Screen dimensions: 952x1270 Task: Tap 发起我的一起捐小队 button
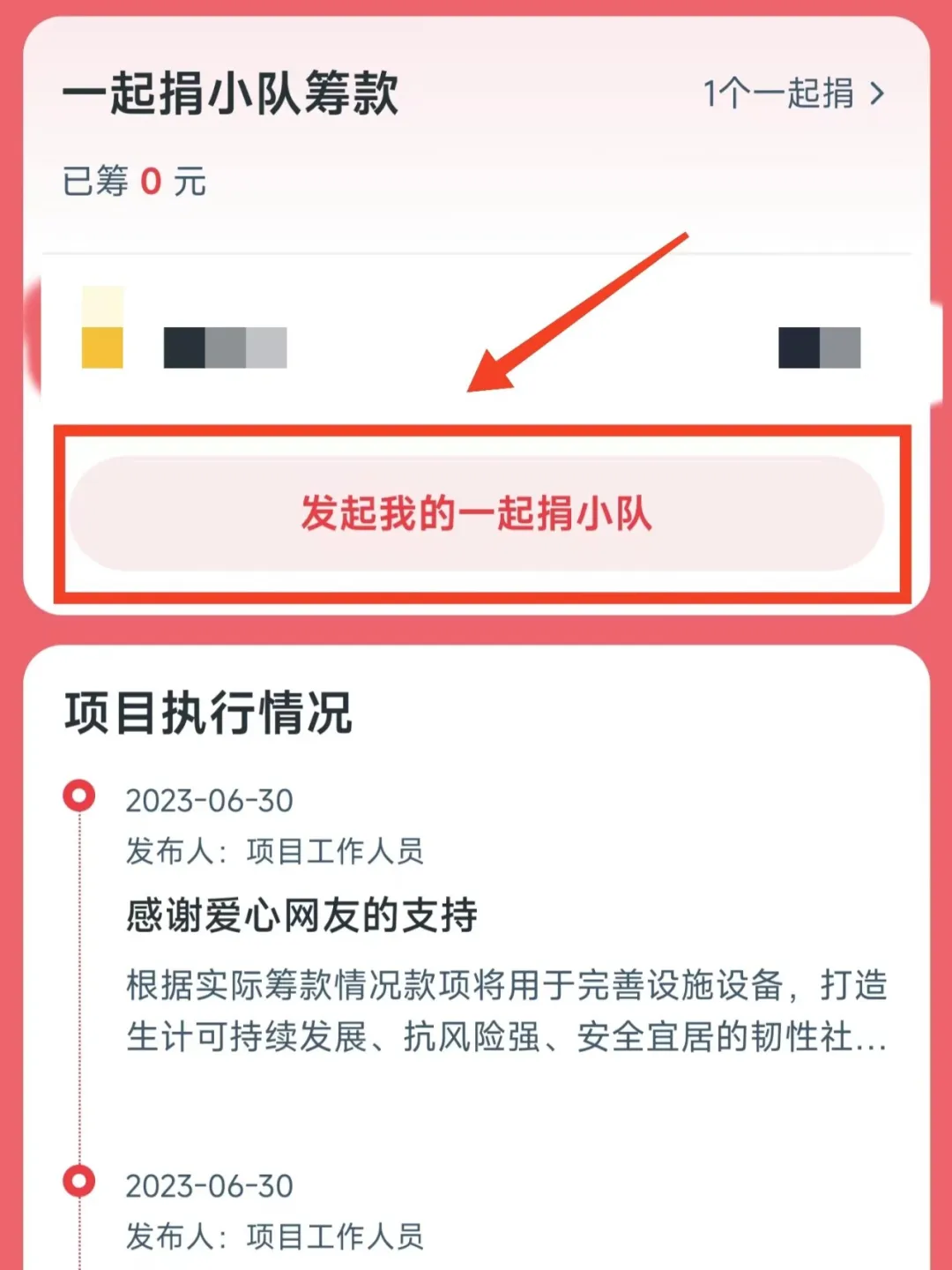click(x=476, y=514)
